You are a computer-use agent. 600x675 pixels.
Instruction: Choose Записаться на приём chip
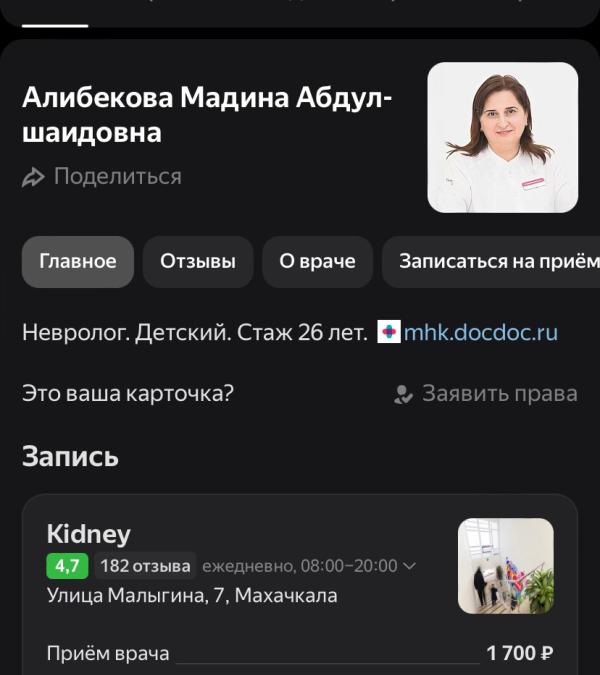(491, 261)
